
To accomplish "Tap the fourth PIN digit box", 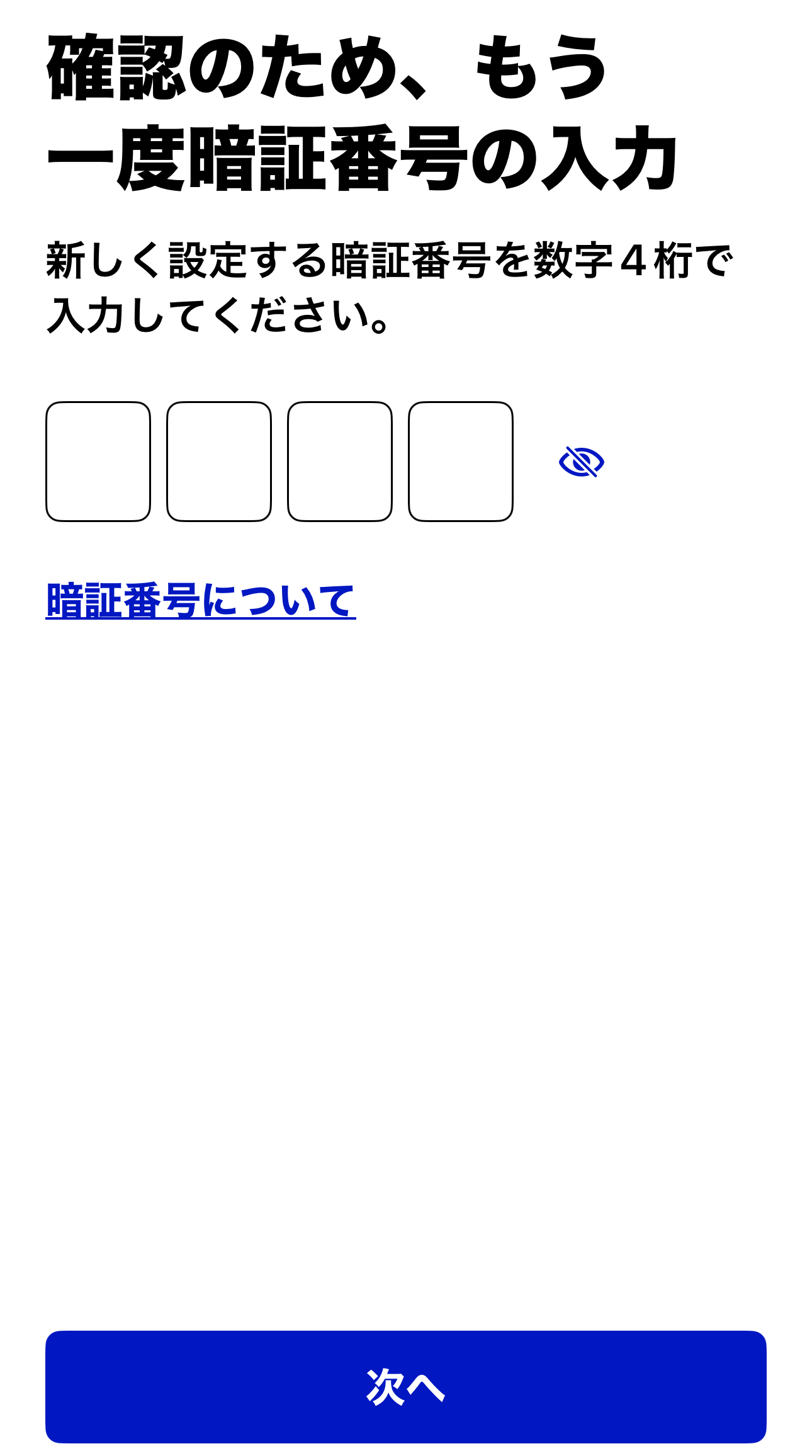I will (461, 462).
